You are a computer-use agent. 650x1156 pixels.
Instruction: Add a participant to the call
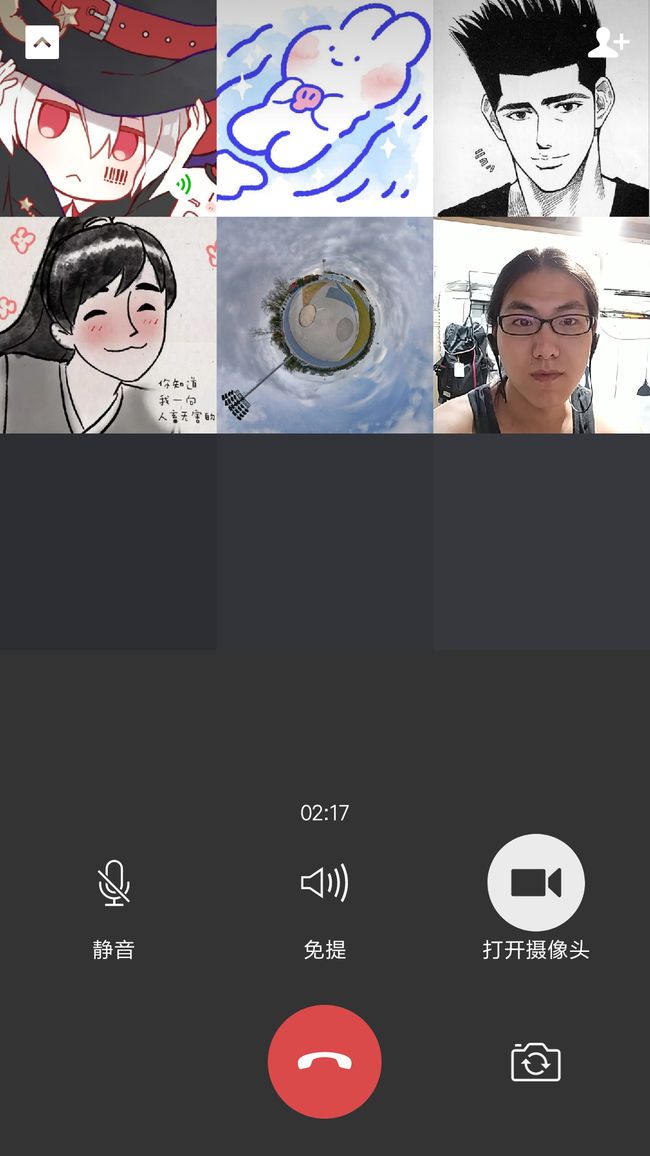click(x=608, y=43)
